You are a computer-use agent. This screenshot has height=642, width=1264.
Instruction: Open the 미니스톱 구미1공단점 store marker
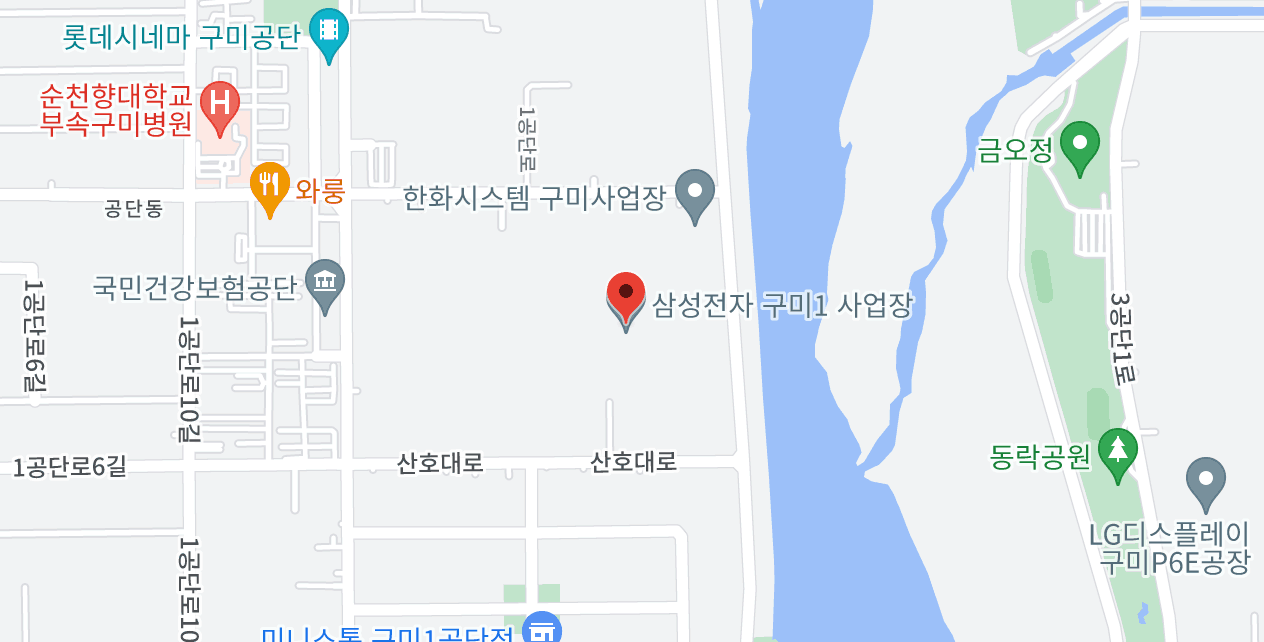coord(542,630)
